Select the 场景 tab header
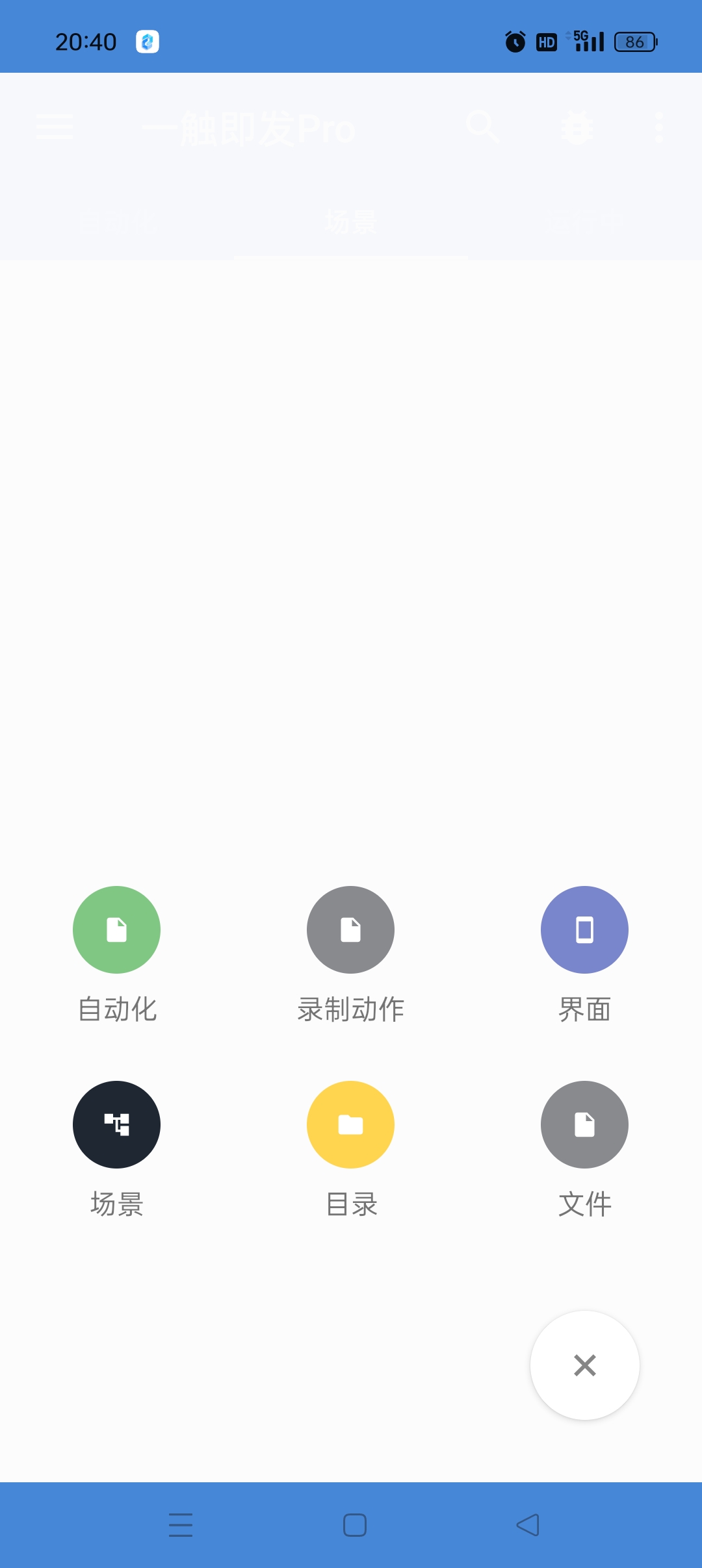 pyautogui.click(x=350, y=223)
